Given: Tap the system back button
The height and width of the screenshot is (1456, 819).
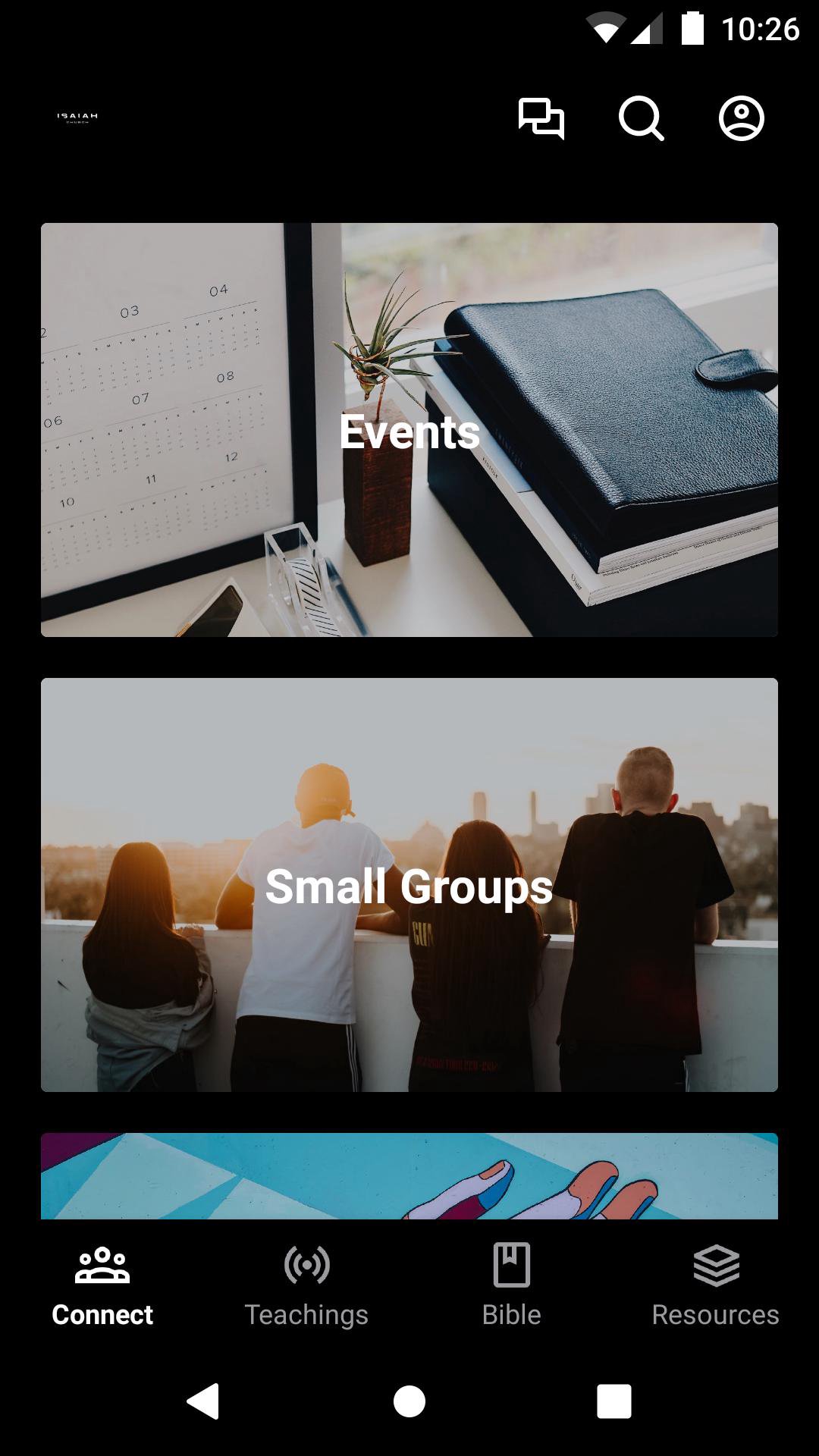Looking at the screenshot, I should click(203, 1401).
